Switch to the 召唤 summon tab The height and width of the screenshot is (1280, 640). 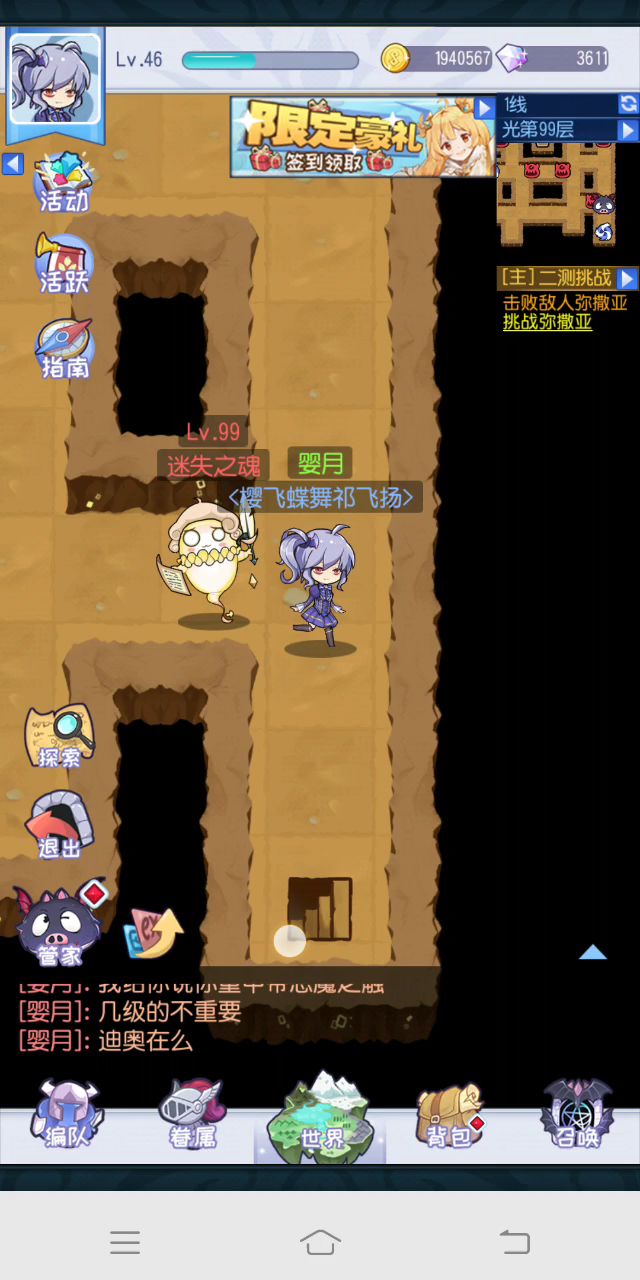(575, 1116)
